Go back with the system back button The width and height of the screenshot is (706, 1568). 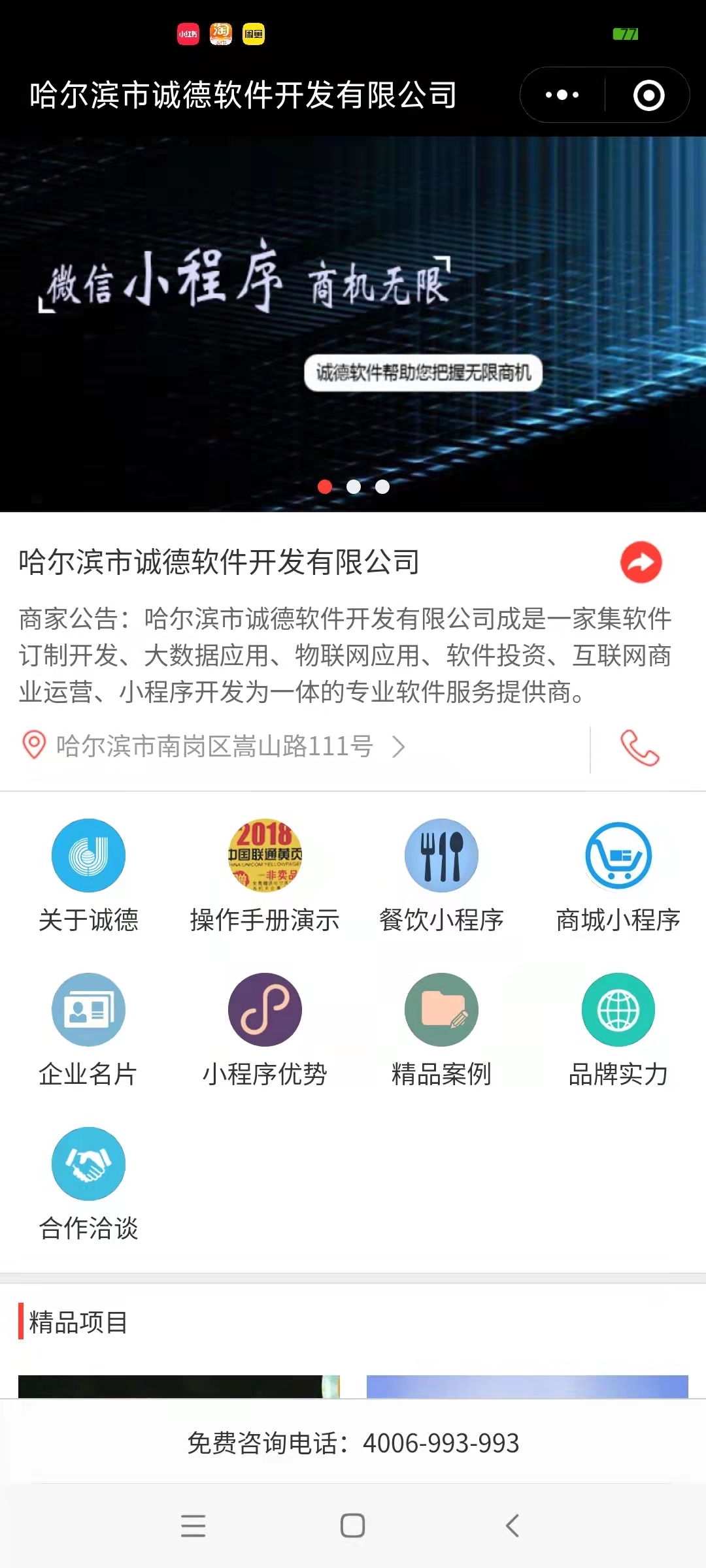[x=513, y=1526]
